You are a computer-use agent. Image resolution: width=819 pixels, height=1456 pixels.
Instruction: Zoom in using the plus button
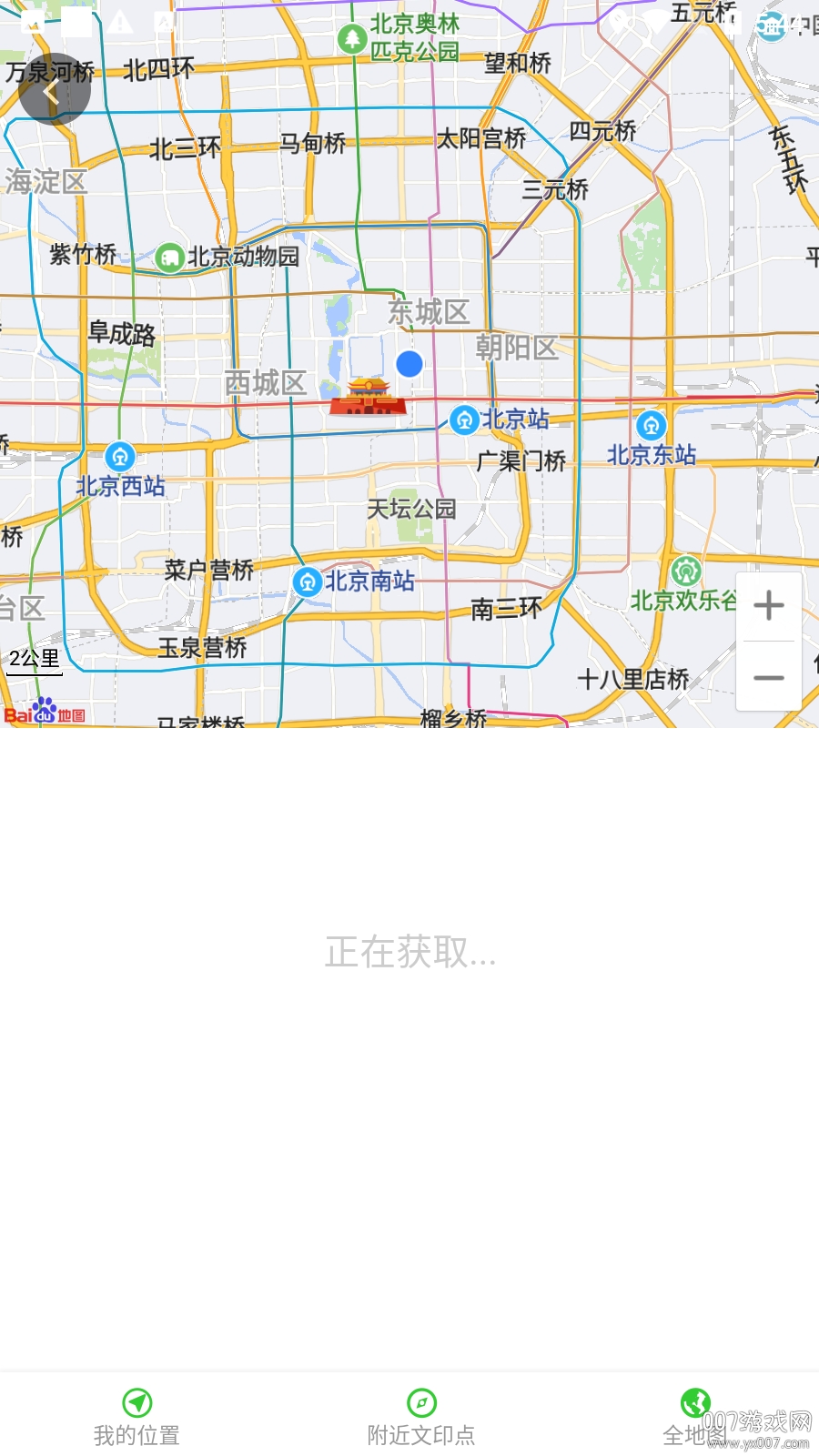[x=769, y=606]
